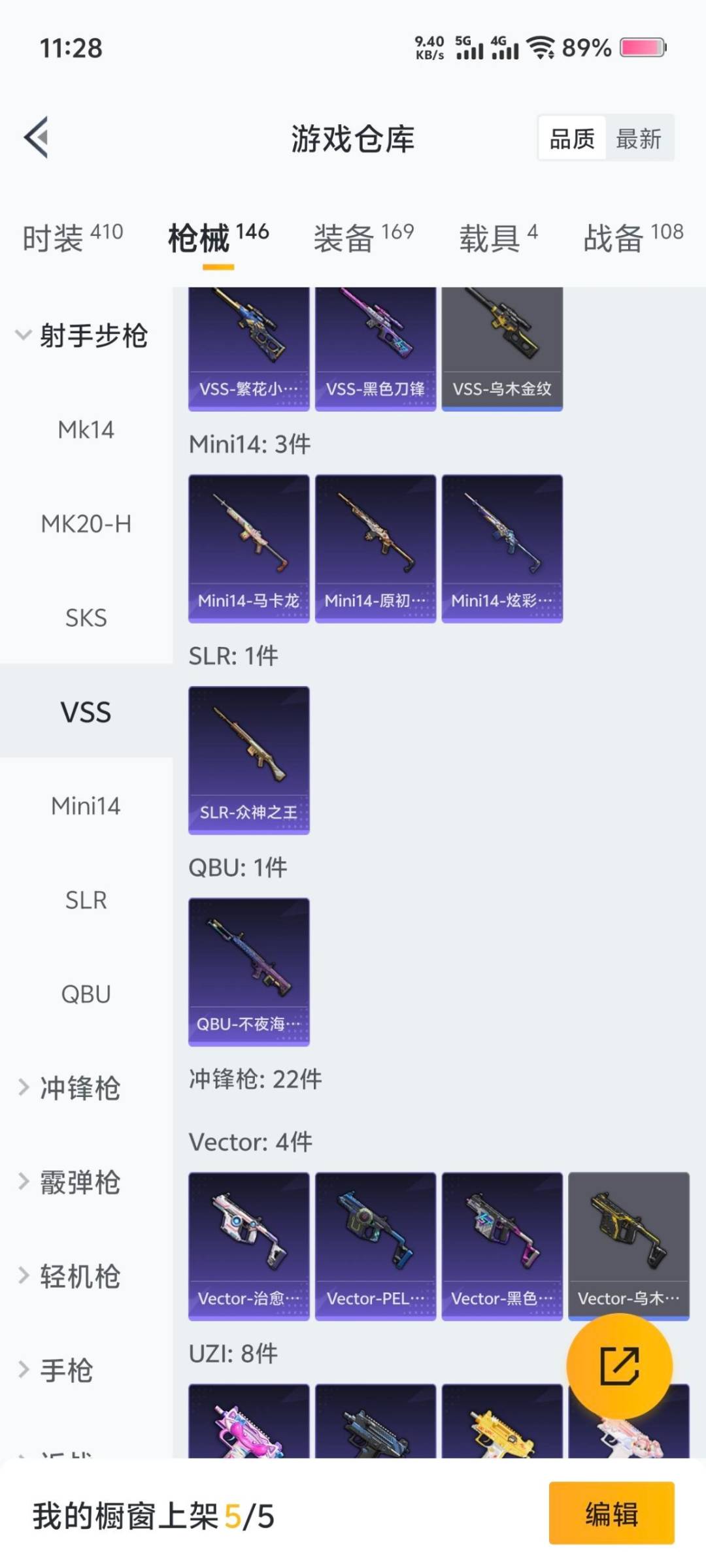Open the Mini14-马卡龙 item

[x=249, y=547]
